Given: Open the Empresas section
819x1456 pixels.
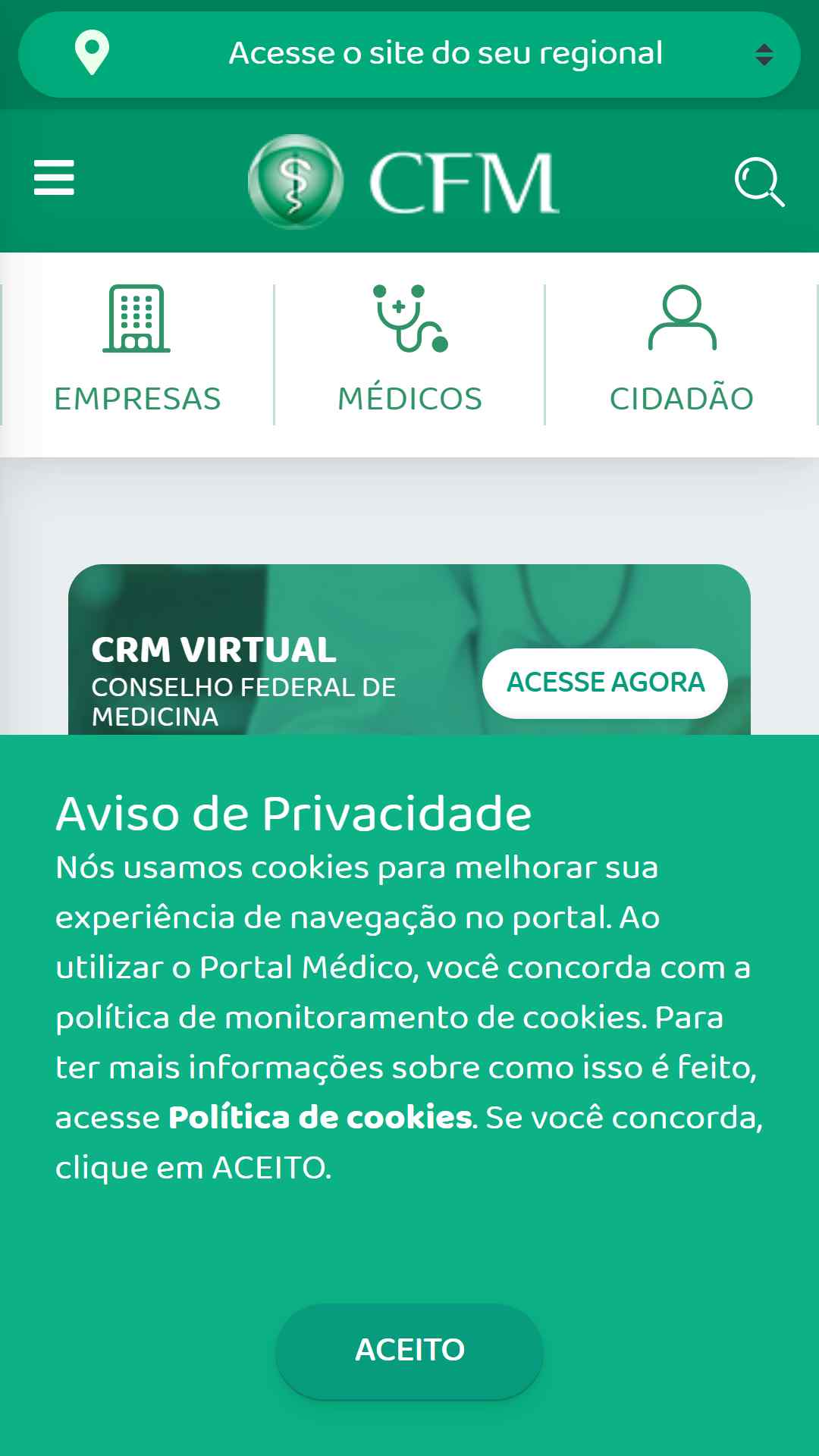Looking at the screenshot, I should (137, 353).
